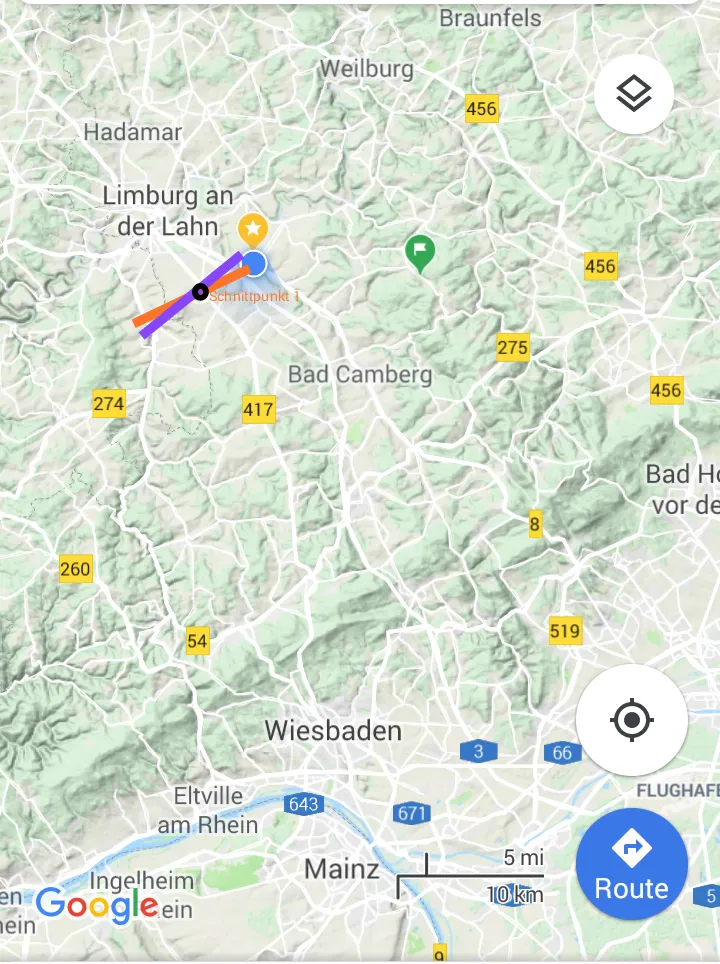Viewport: 720px width, 964px height.
Task: Select the green flag map marker
Action: click(x=420, y=252)
